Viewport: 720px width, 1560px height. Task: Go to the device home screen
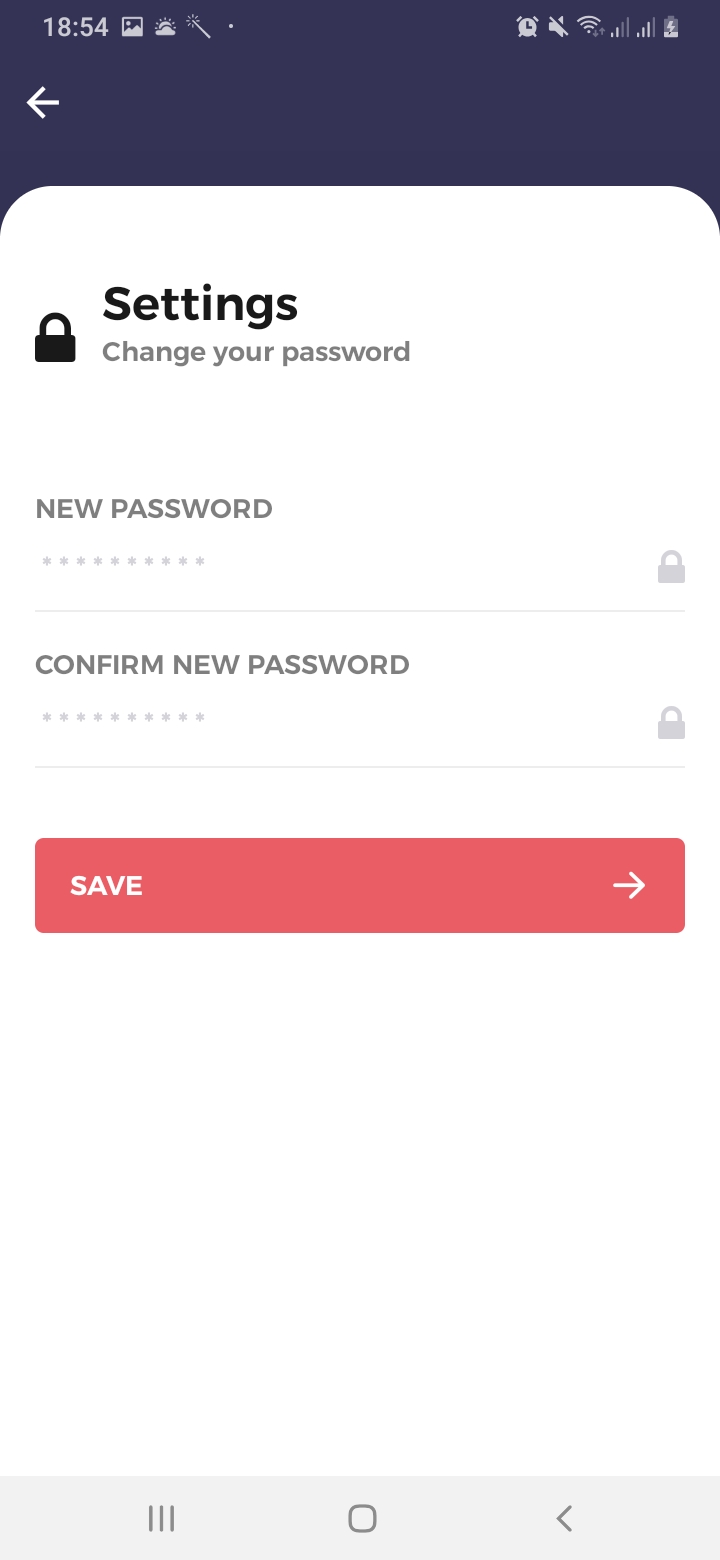[x=361, y=1519]
